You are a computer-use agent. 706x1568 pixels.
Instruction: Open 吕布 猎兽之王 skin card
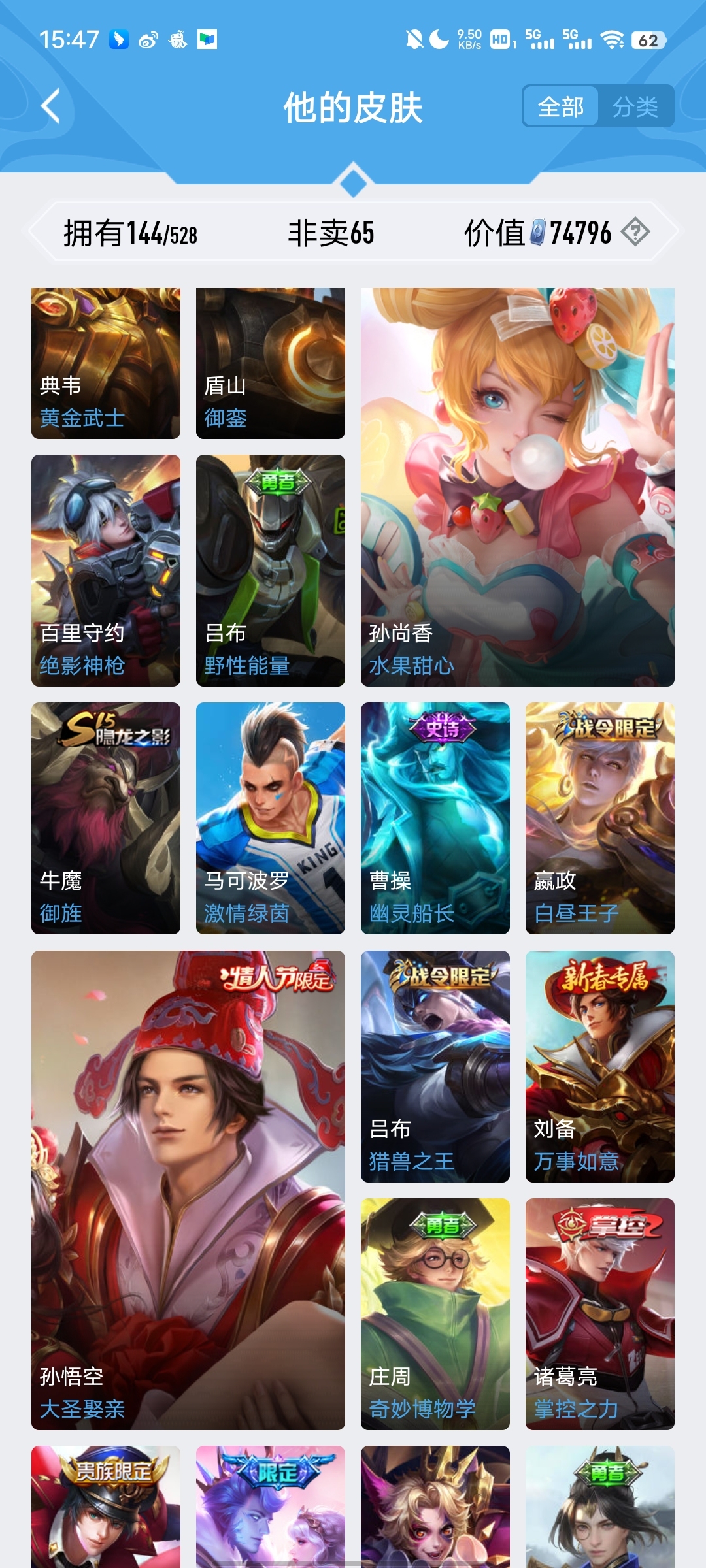435,1066
